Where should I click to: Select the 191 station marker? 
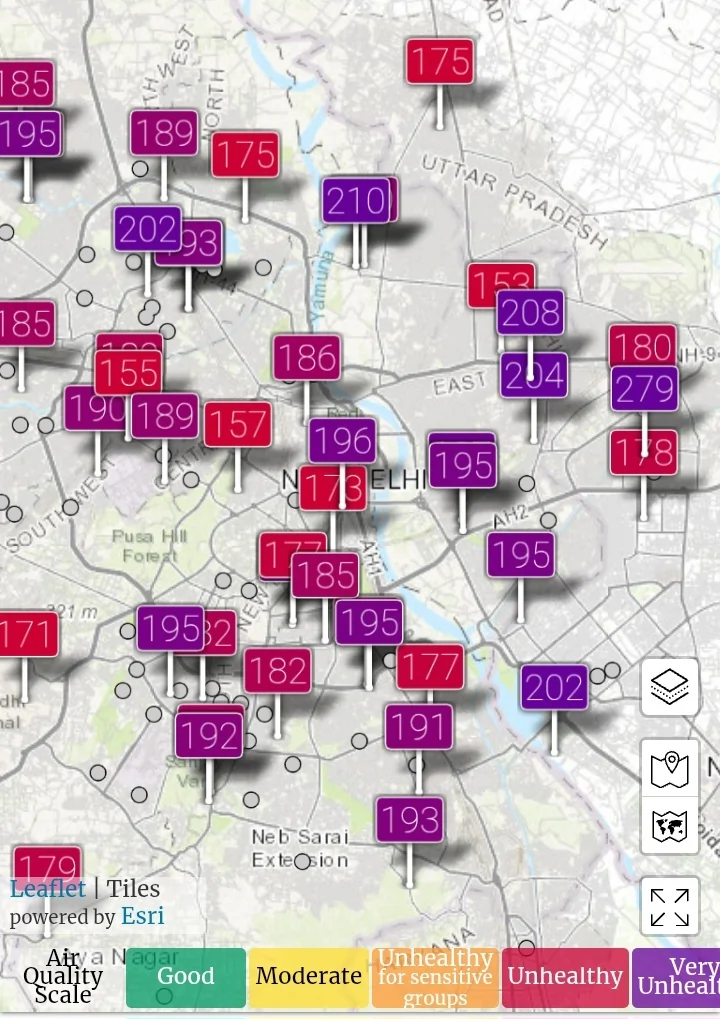pos(418,728)
